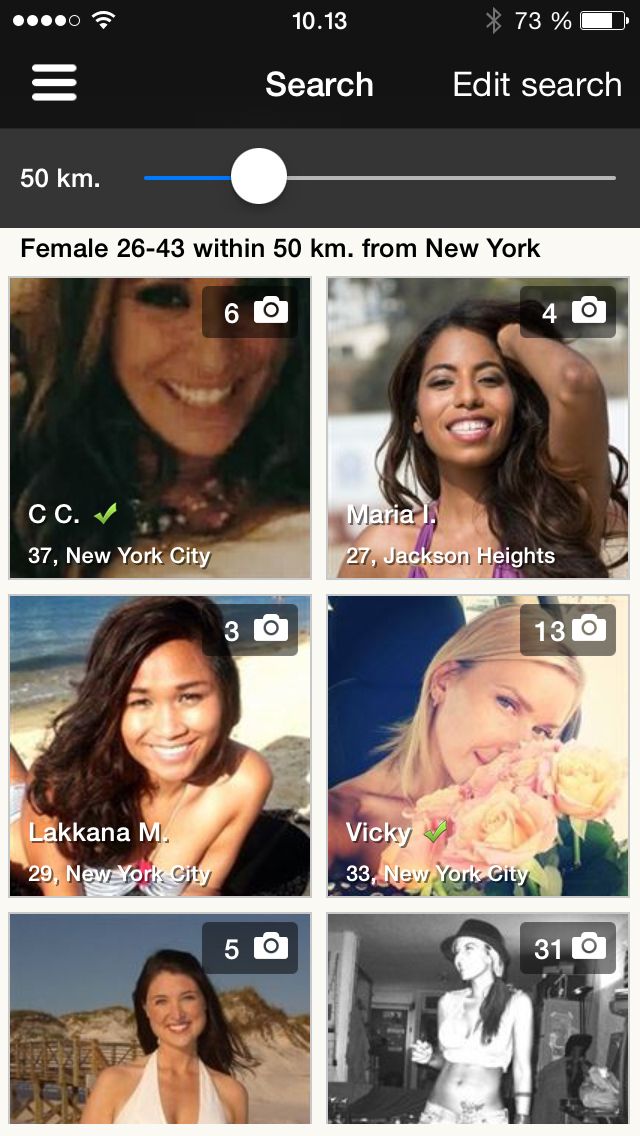640x1136 pixels.
Task: Open C C.'s profile card
Action: coord(160,428)
